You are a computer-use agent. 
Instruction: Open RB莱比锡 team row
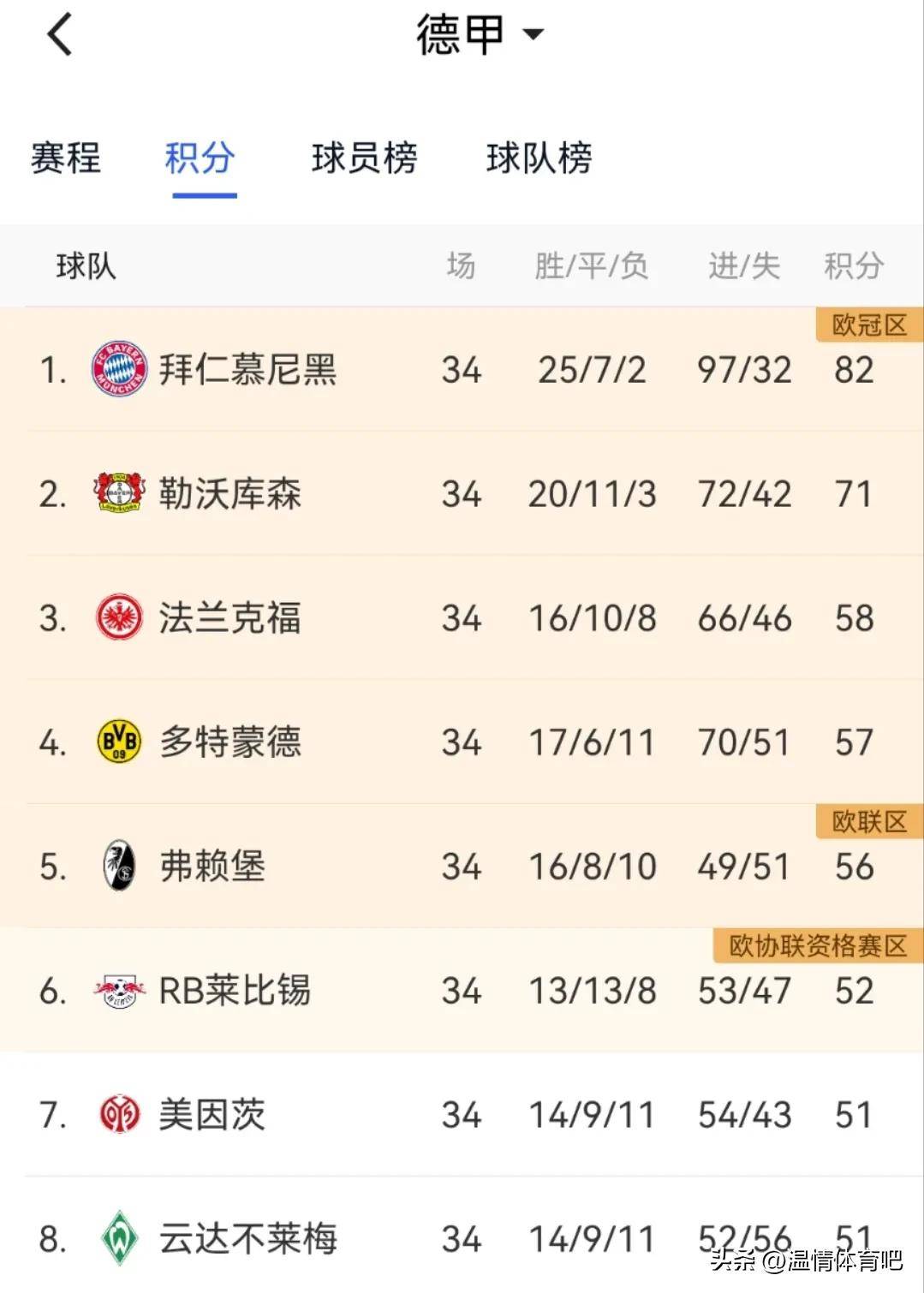pyautogui.click(x=235, y=991)
